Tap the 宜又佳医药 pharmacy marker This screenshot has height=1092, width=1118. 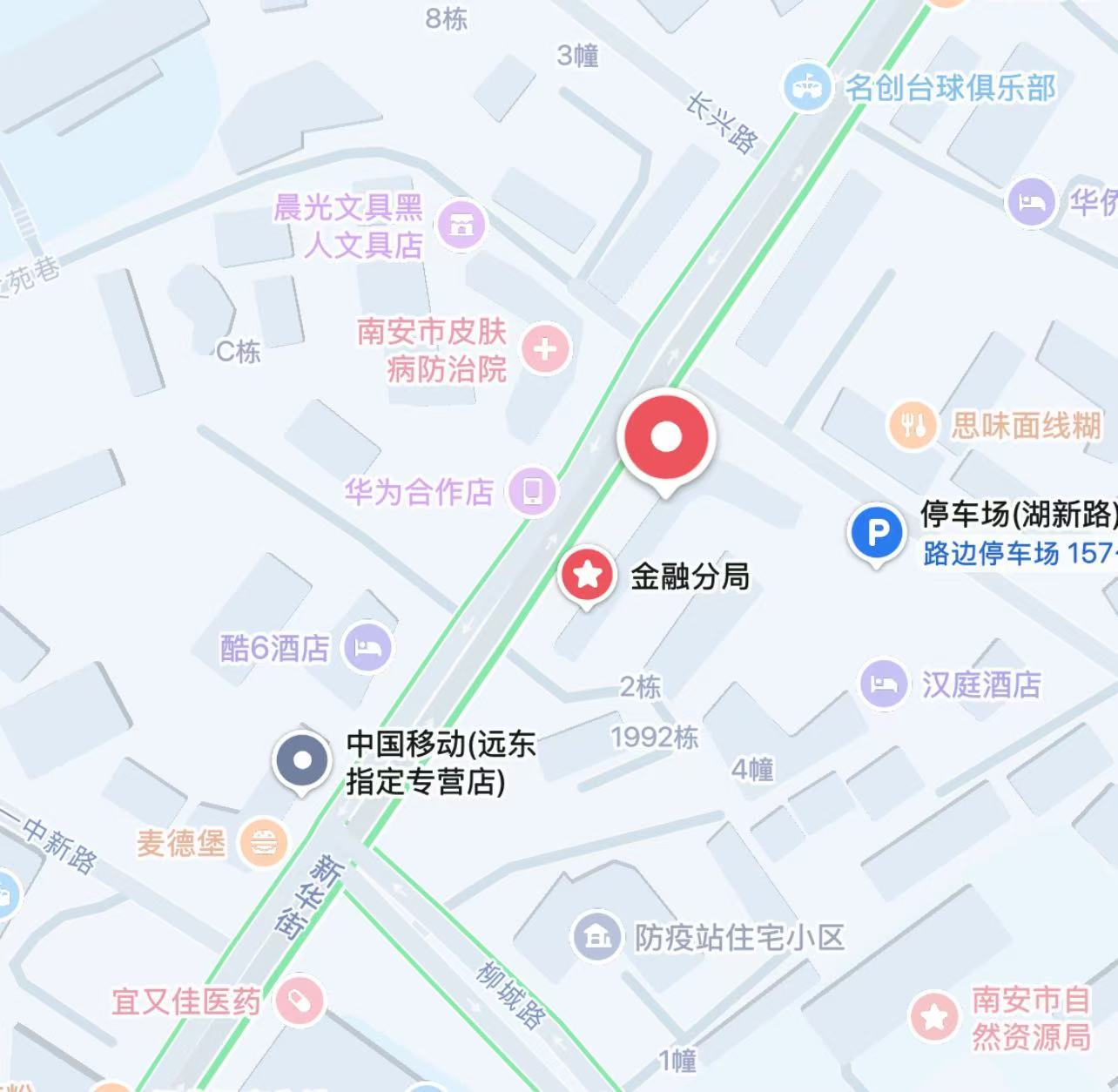299,1001
